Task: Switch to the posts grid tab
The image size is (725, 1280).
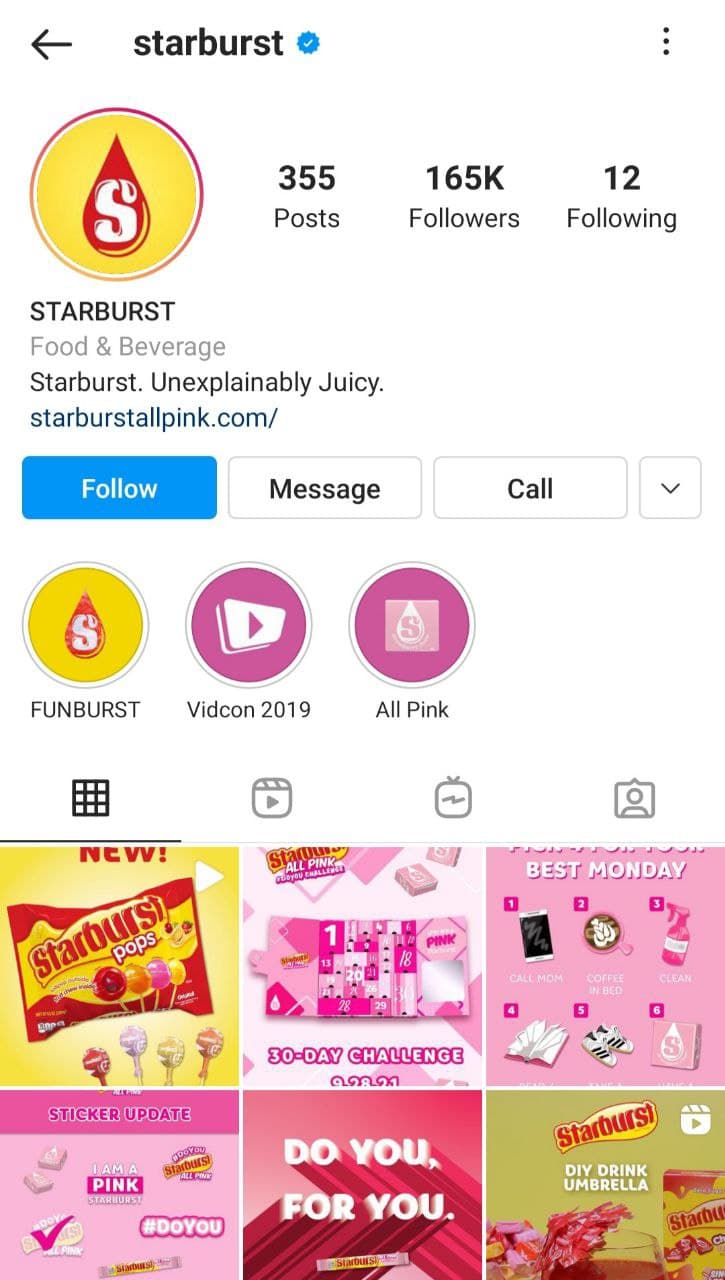Action: coord(91,798)
